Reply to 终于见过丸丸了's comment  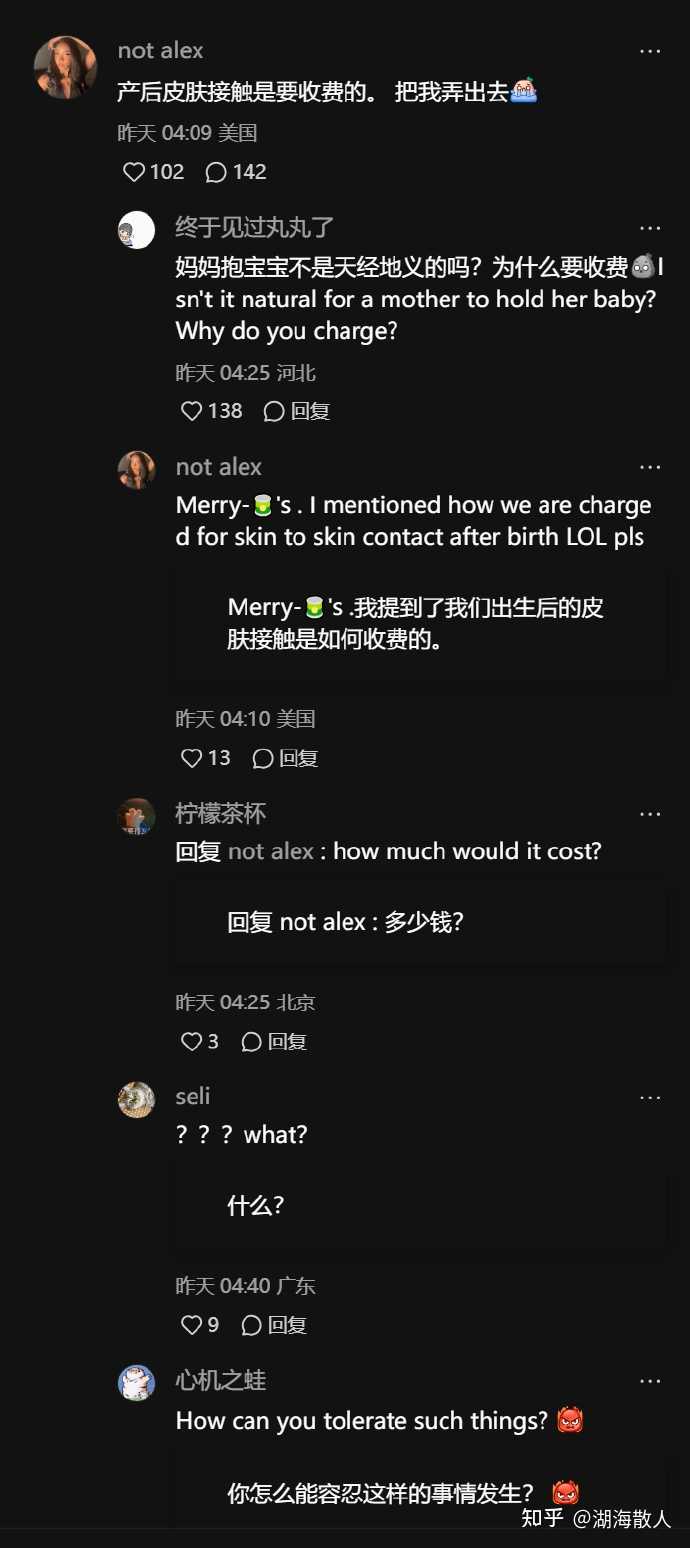point(297,411)
